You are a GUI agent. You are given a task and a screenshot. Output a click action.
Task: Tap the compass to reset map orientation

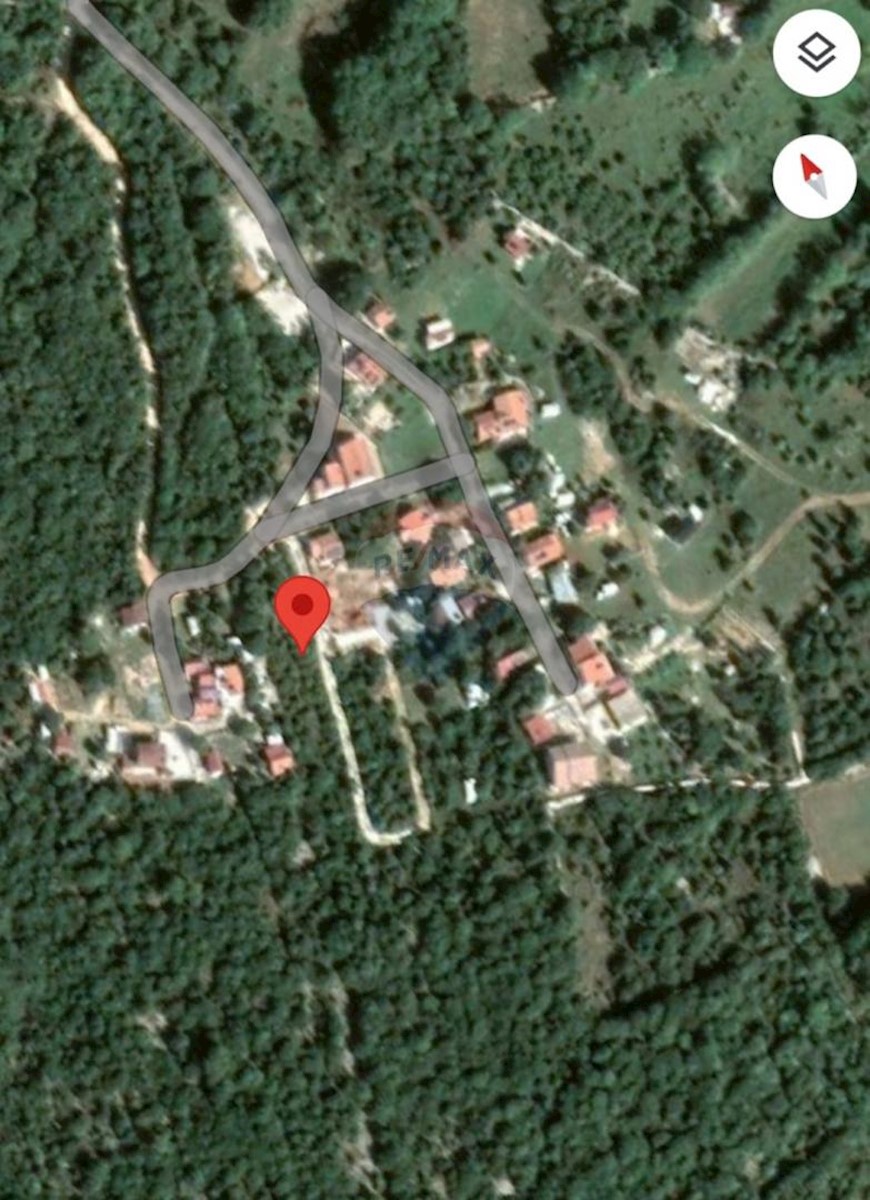pyautogui.click(x=814, y=176)
